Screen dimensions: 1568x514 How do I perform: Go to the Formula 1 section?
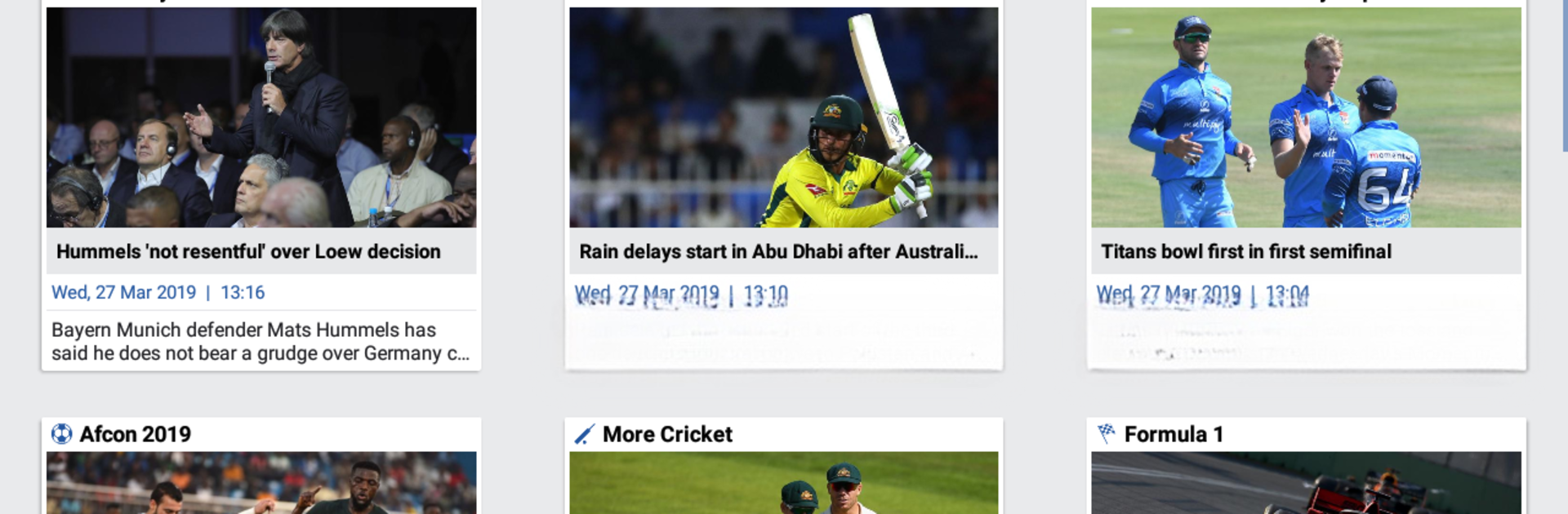tap(1173, 434)
